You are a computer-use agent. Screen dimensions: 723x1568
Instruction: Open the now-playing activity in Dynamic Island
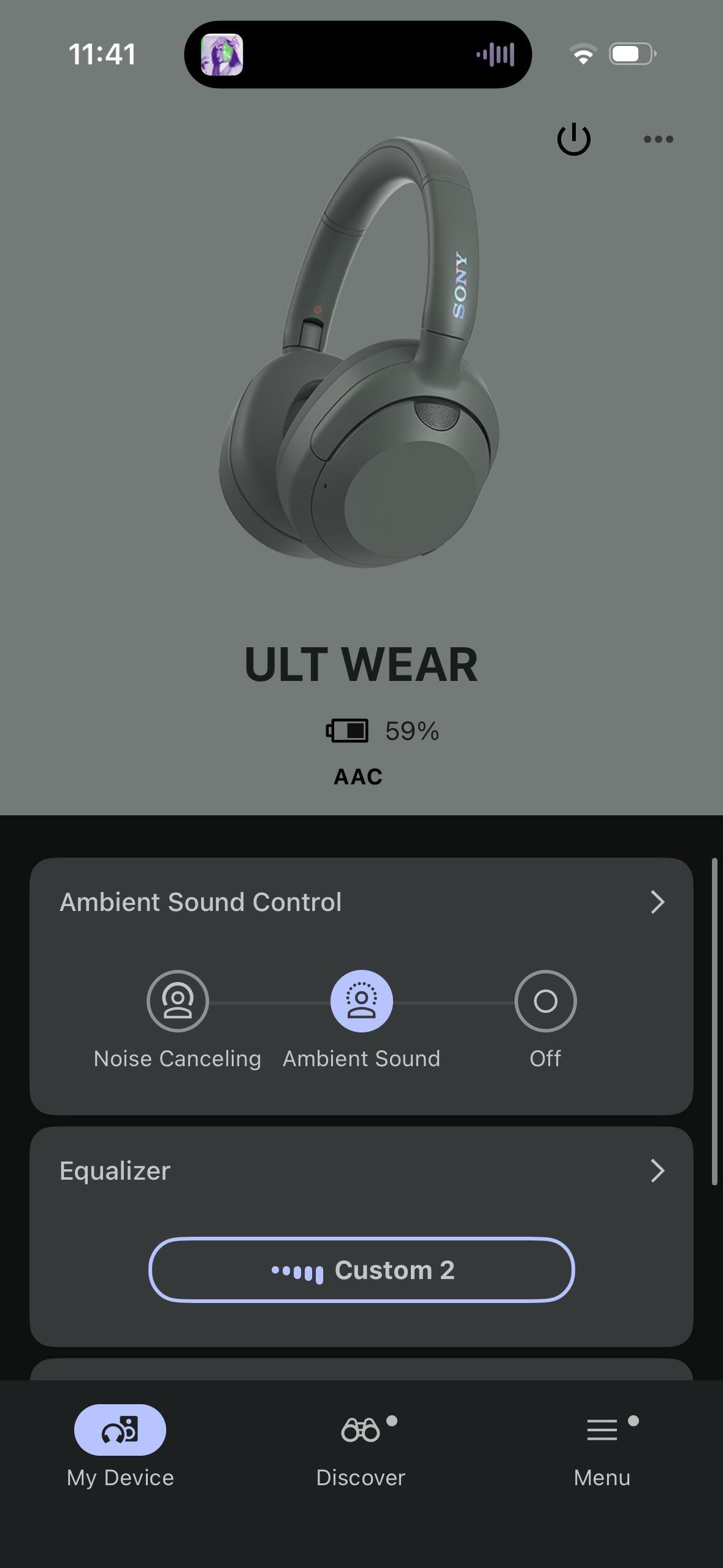coord(358,55)
